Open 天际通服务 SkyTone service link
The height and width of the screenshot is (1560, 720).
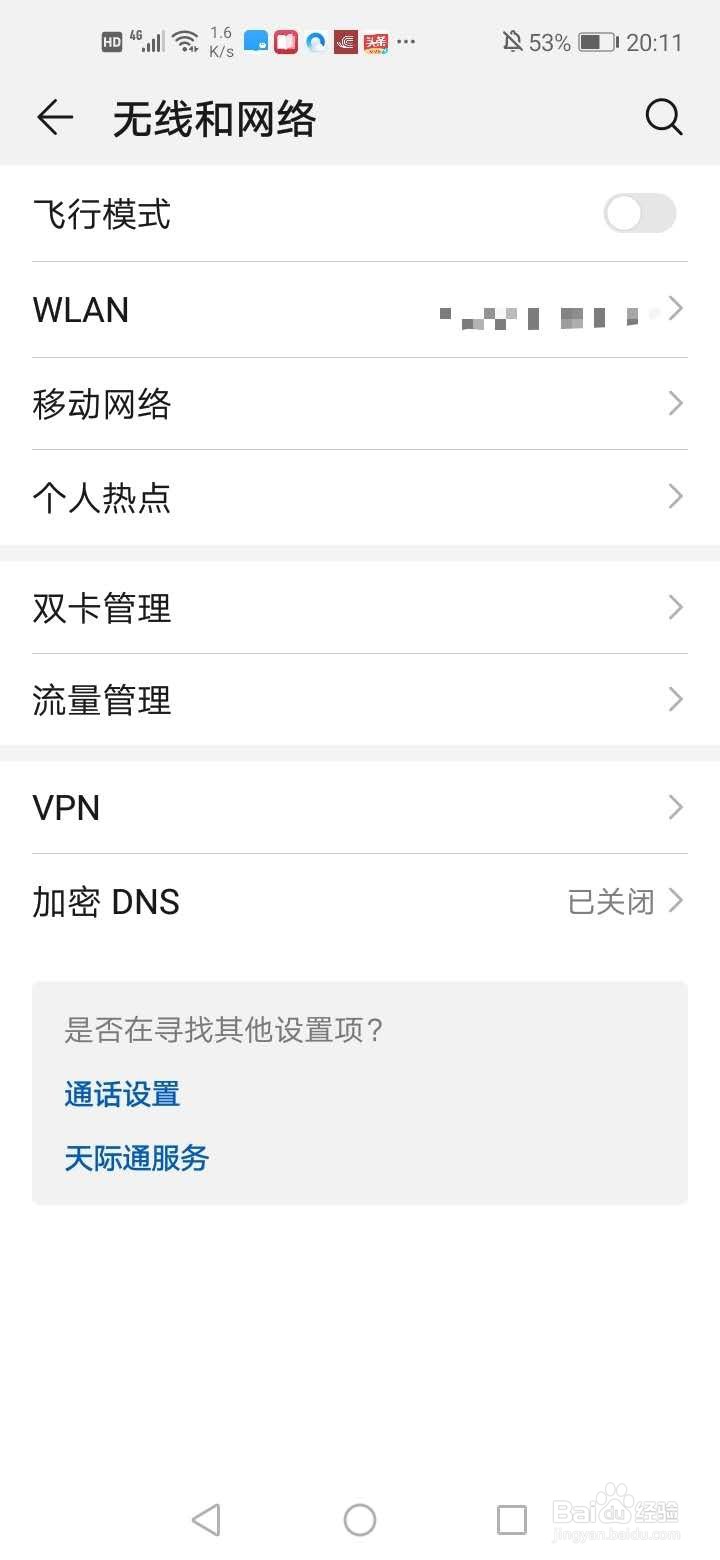(136, 1158)
